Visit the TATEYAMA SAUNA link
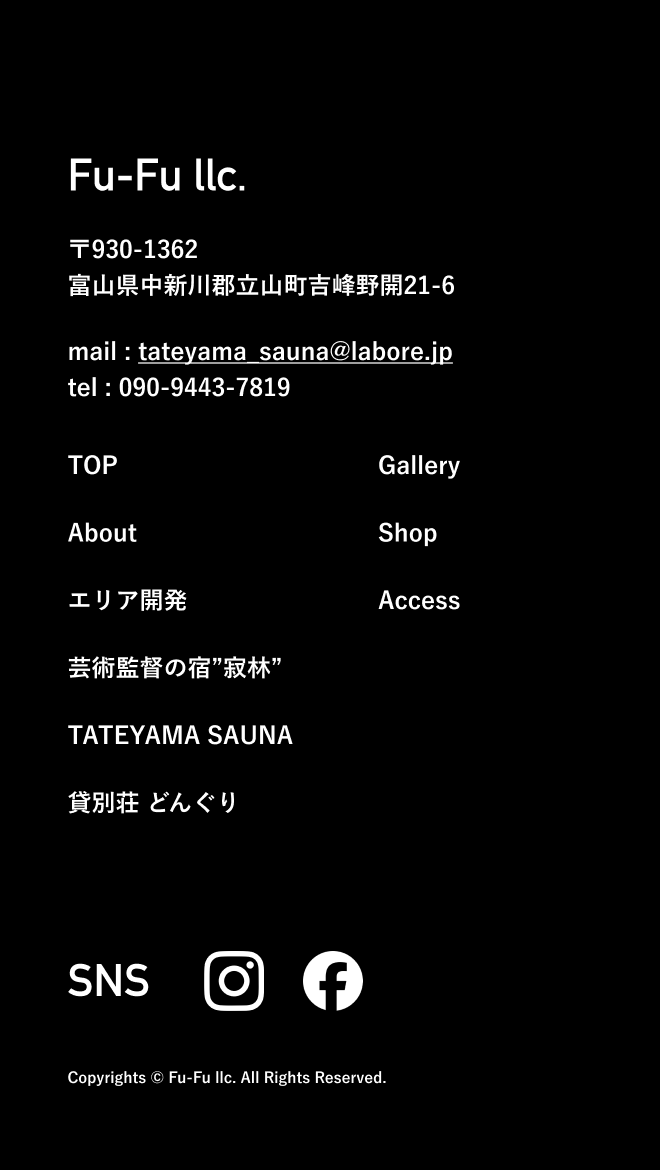The height and width of the screenshot is (1170, 660). click(x=180, y=735)
